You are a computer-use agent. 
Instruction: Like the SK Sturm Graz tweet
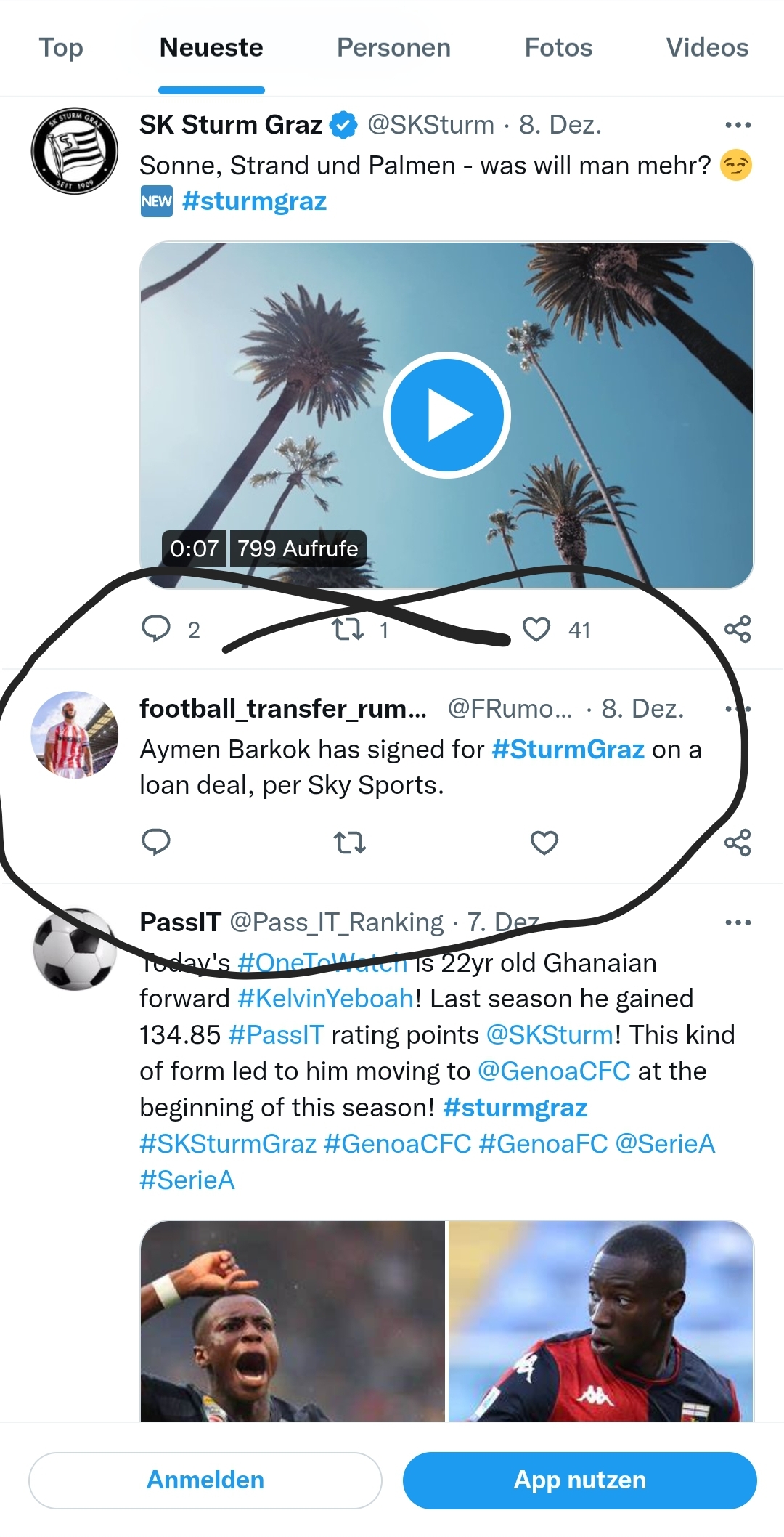tap(536, 629)
